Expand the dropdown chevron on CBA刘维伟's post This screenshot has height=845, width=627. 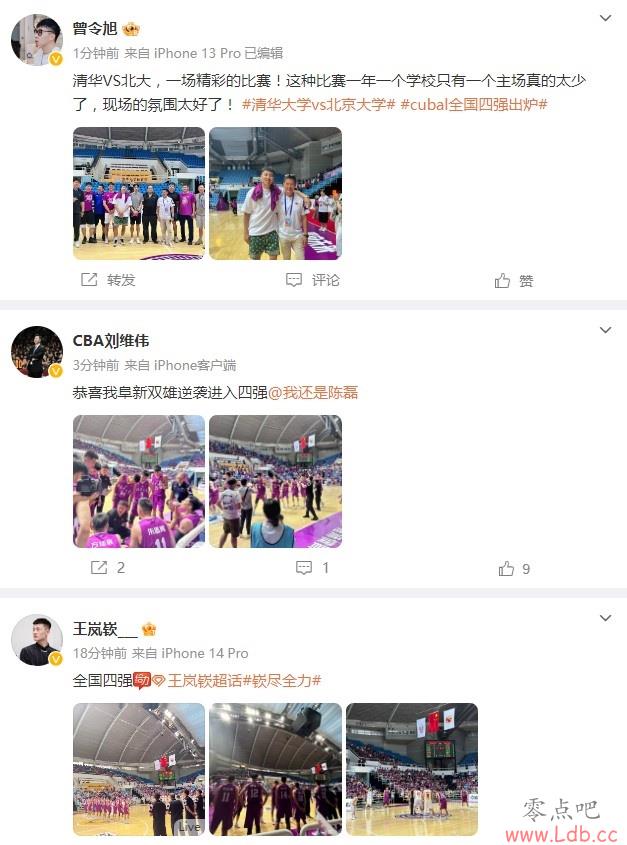tap(605, 330)
